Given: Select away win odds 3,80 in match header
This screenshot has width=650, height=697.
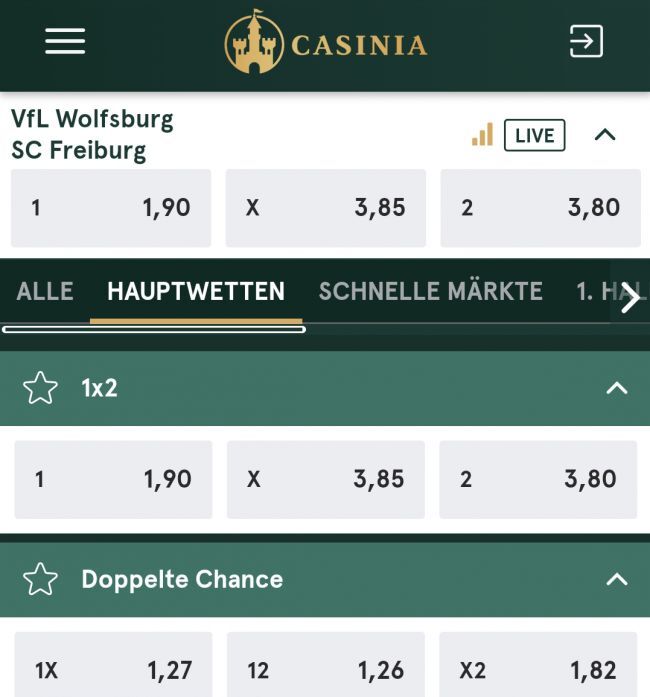Looking at the screenshot, I should pyautogui.click(x=540, y=208).
